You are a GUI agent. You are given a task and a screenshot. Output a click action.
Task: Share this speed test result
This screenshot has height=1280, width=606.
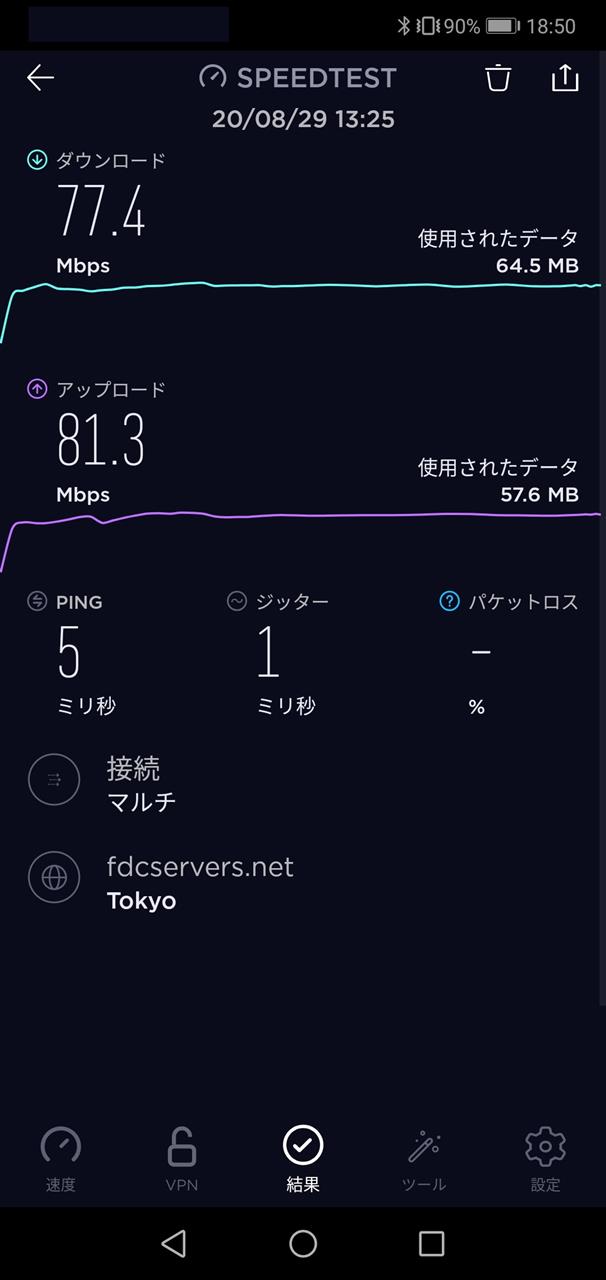(565, 77)
